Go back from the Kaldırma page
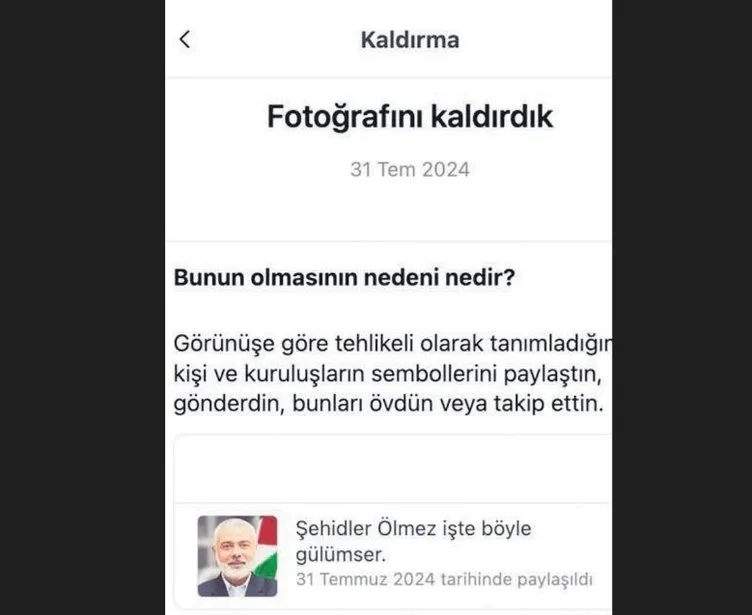The width and height of the screenshot is (752, 615). pyautogui.click(x=184, y=39)
